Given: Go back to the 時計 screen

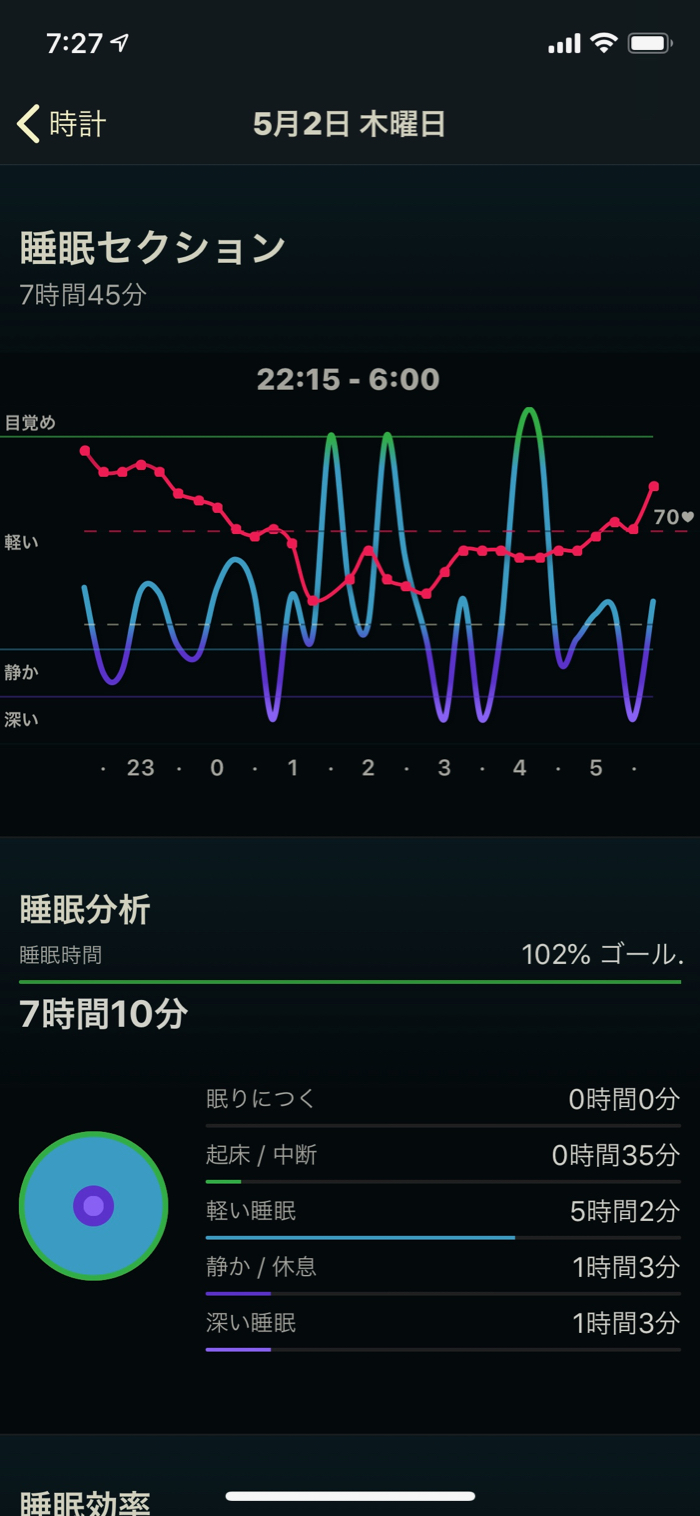Looking at the screenshot, I should point(62,124).
